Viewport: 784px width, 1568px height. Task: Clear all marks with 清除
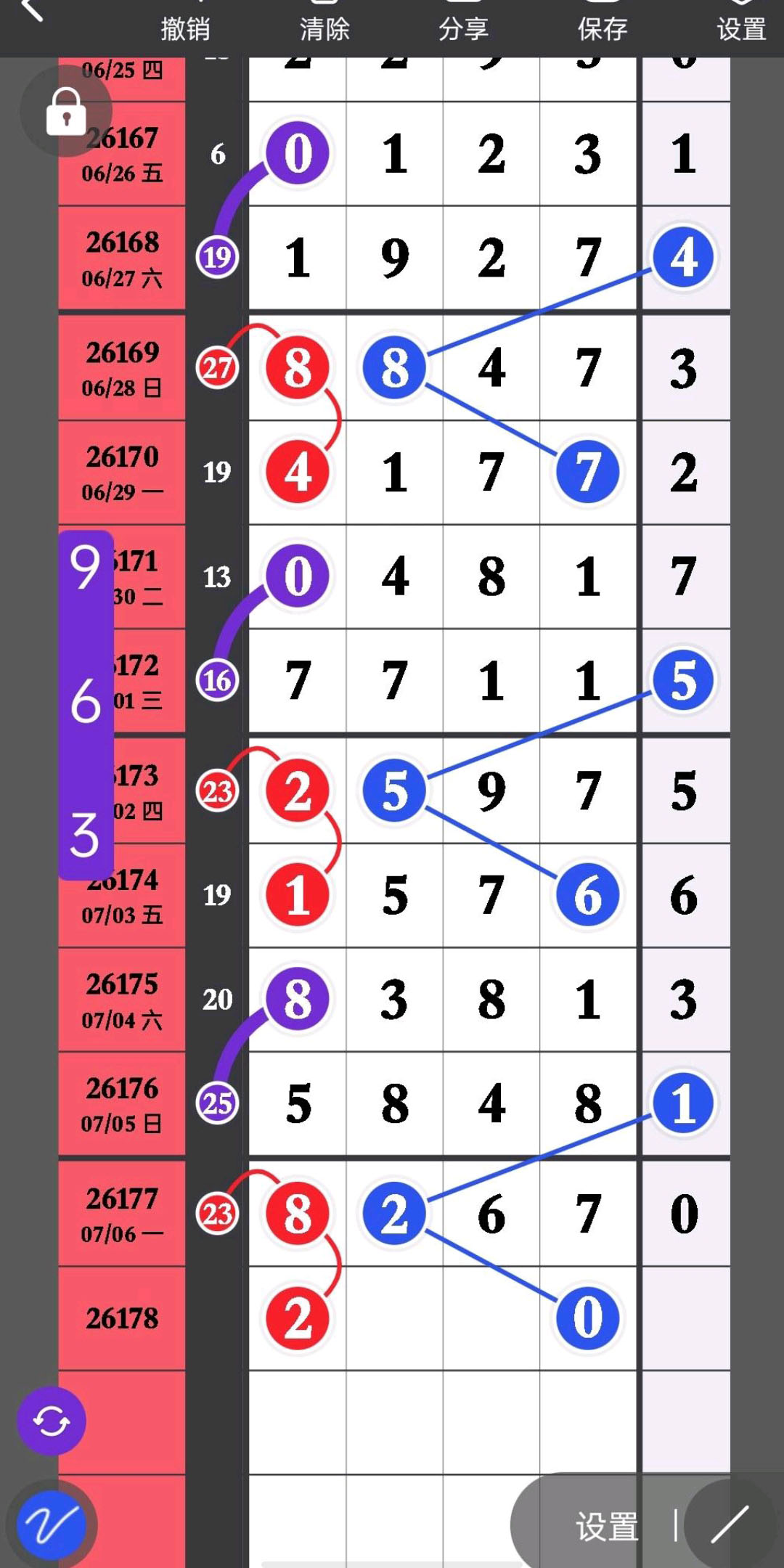tap(324, 29)
